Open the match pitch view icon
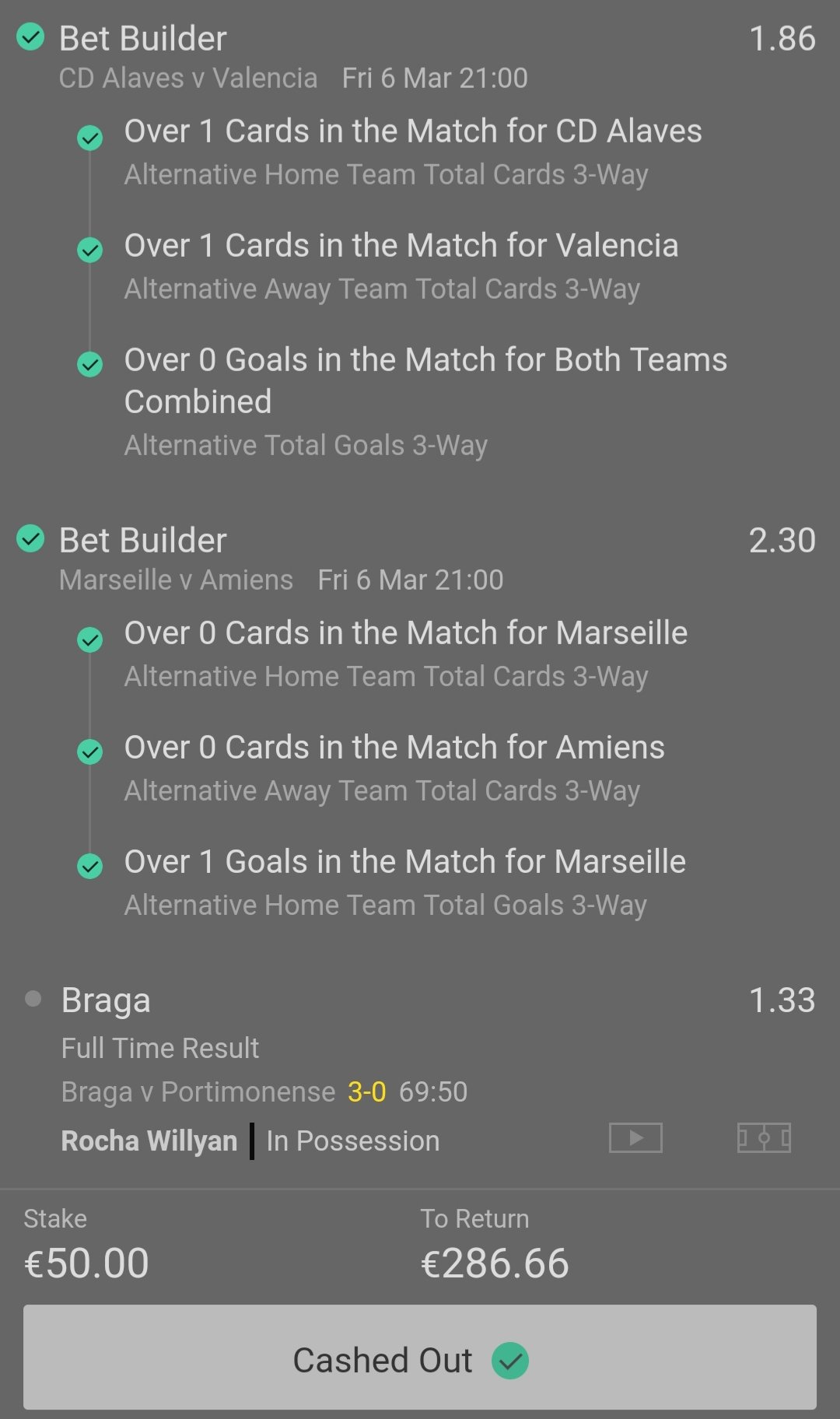This screenshot has width=840, height=1419. (764, 1138)
